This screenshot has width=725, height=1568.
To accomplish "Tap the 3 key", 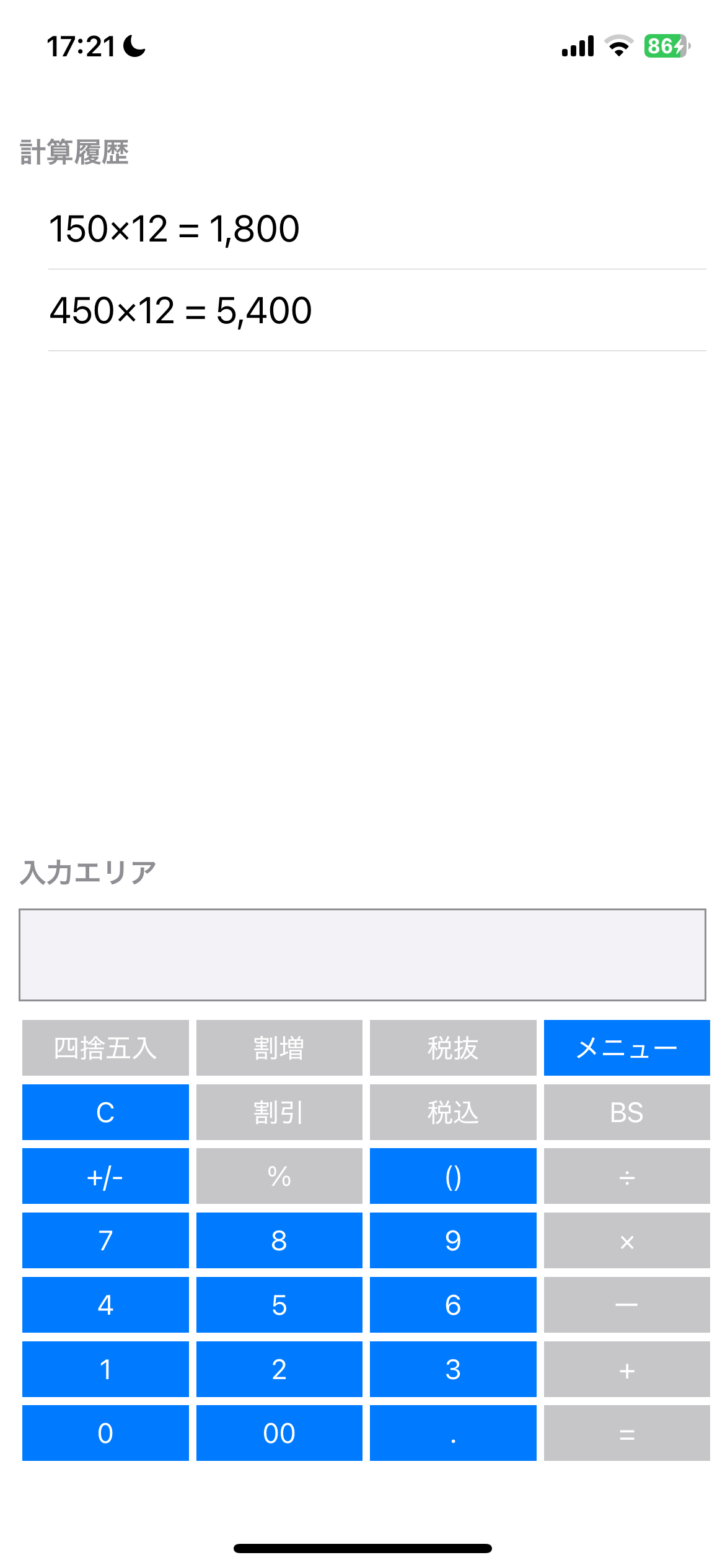I will pos(453,1369).
